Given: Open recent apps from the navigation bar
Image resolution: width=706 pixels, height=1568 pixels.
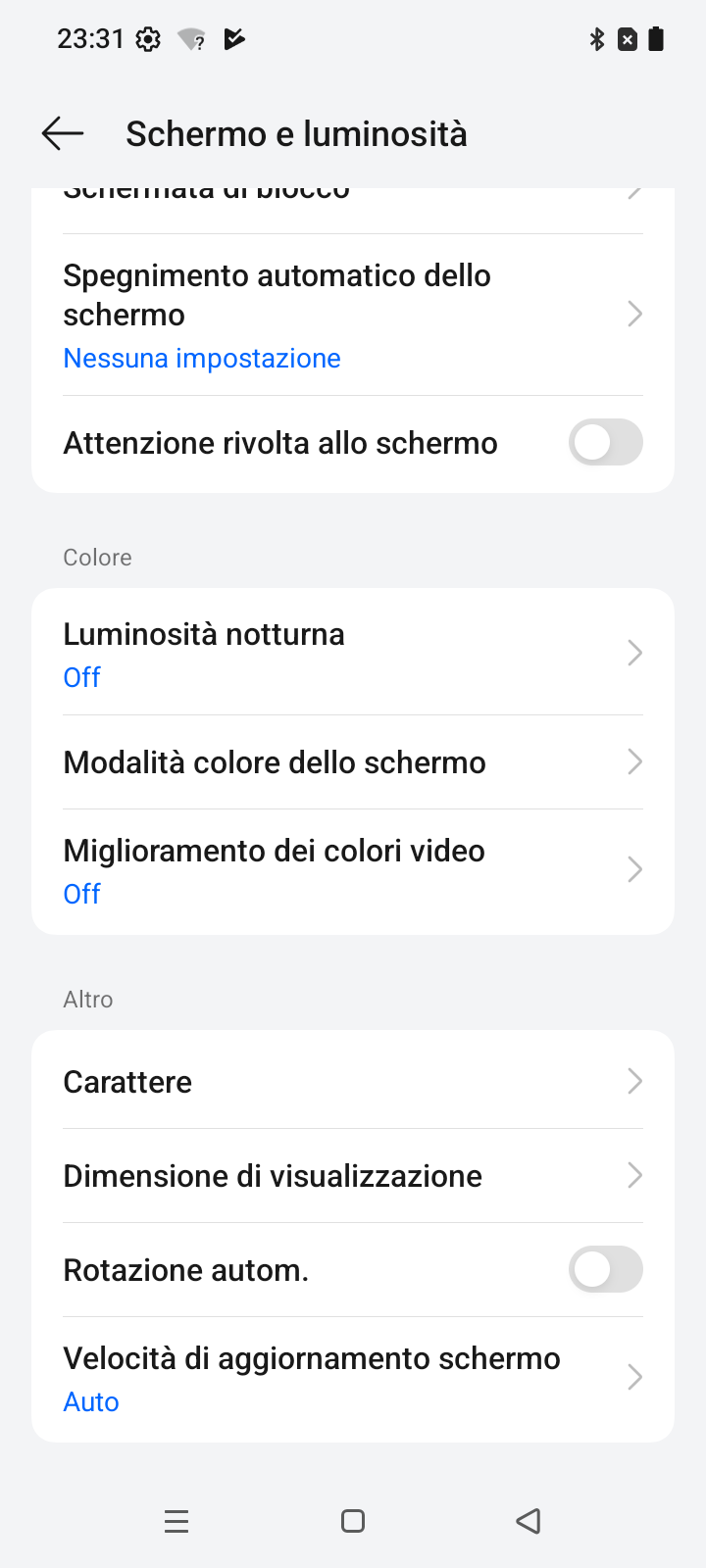Looking at the screenshot, I should [x=176, y=1521].
